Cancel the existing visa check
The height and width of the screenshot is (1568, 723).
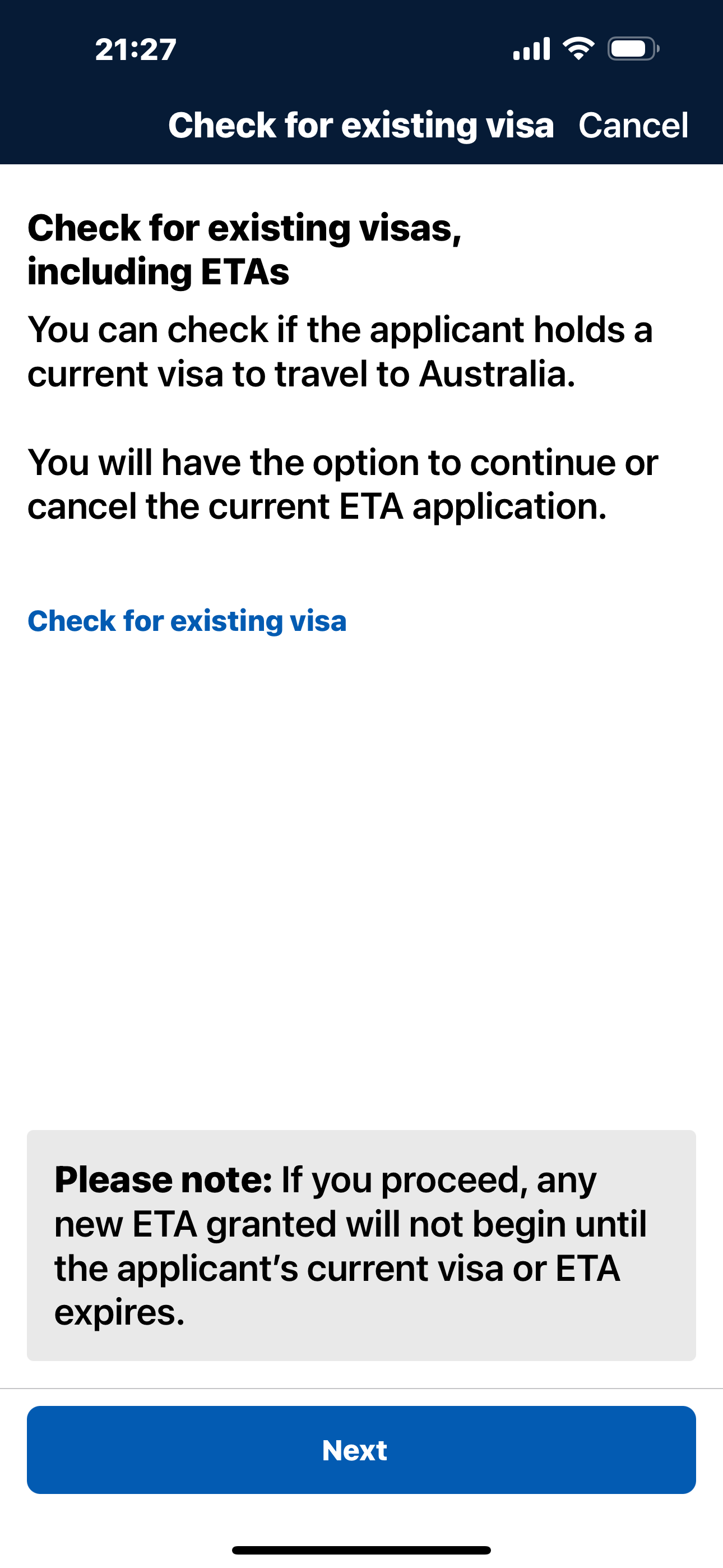pos(633,126)
